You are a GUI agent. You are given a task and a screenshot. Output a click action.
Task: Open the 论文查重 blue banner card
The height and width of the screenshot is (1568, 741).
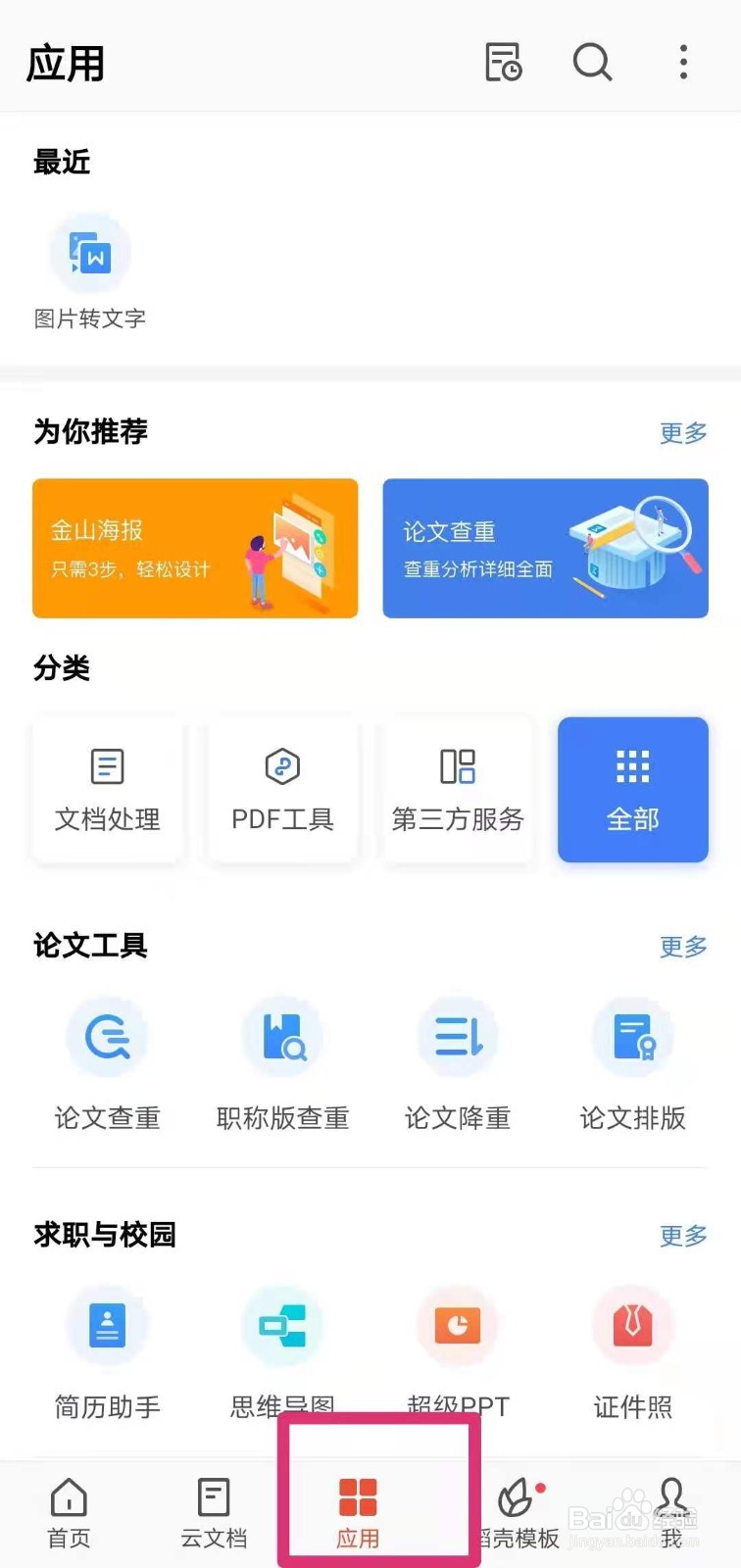(545, 548)
